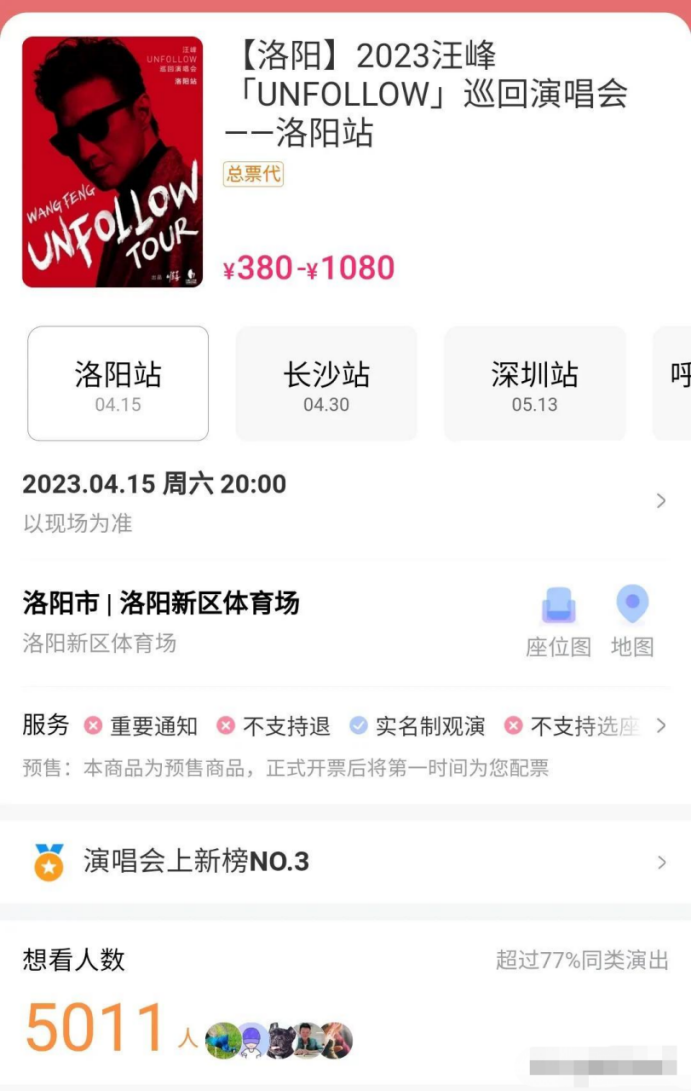Open the concert poster image
The image size is (692, 1091).
click(x=112, y=162)
